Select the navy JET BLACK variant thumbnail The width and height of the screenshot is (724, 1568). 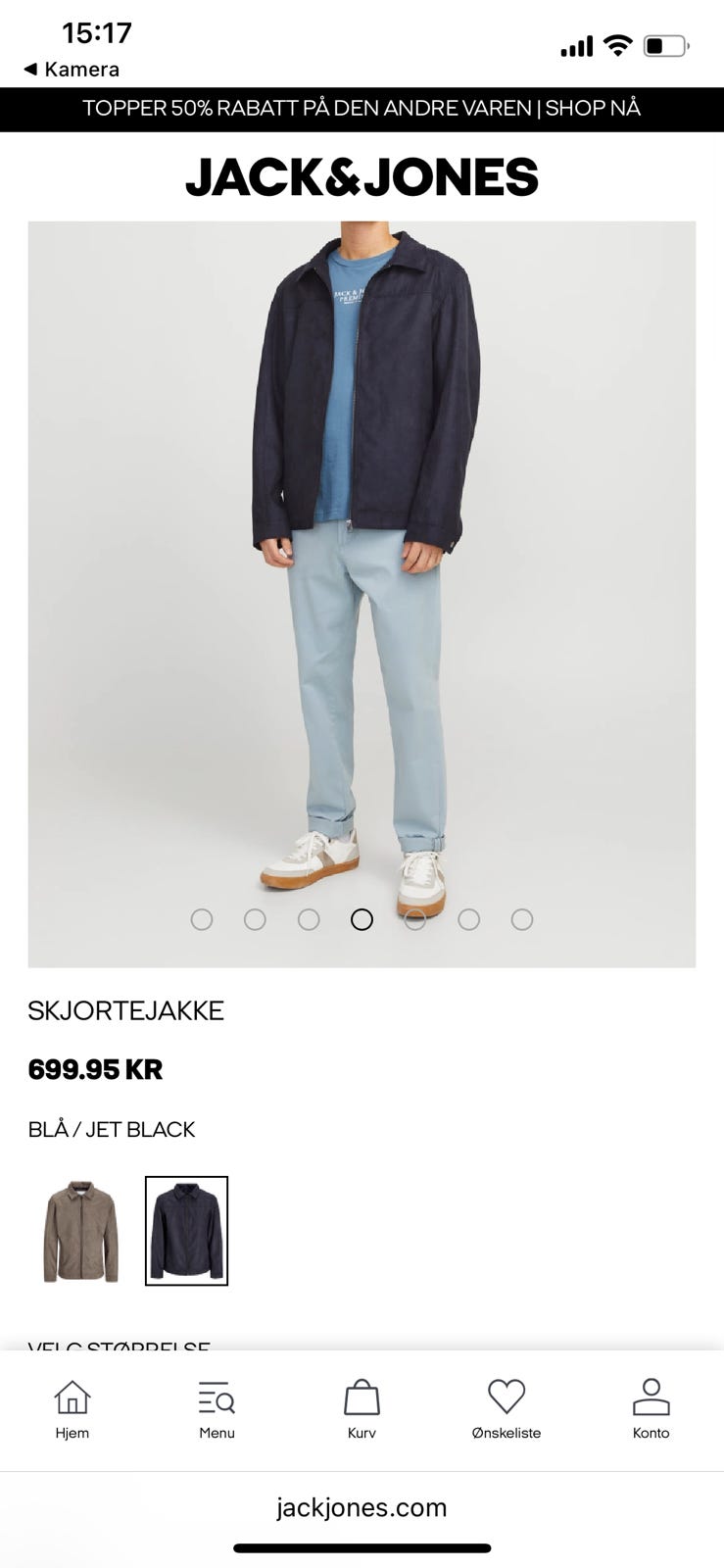click(x=185, y=1231)
